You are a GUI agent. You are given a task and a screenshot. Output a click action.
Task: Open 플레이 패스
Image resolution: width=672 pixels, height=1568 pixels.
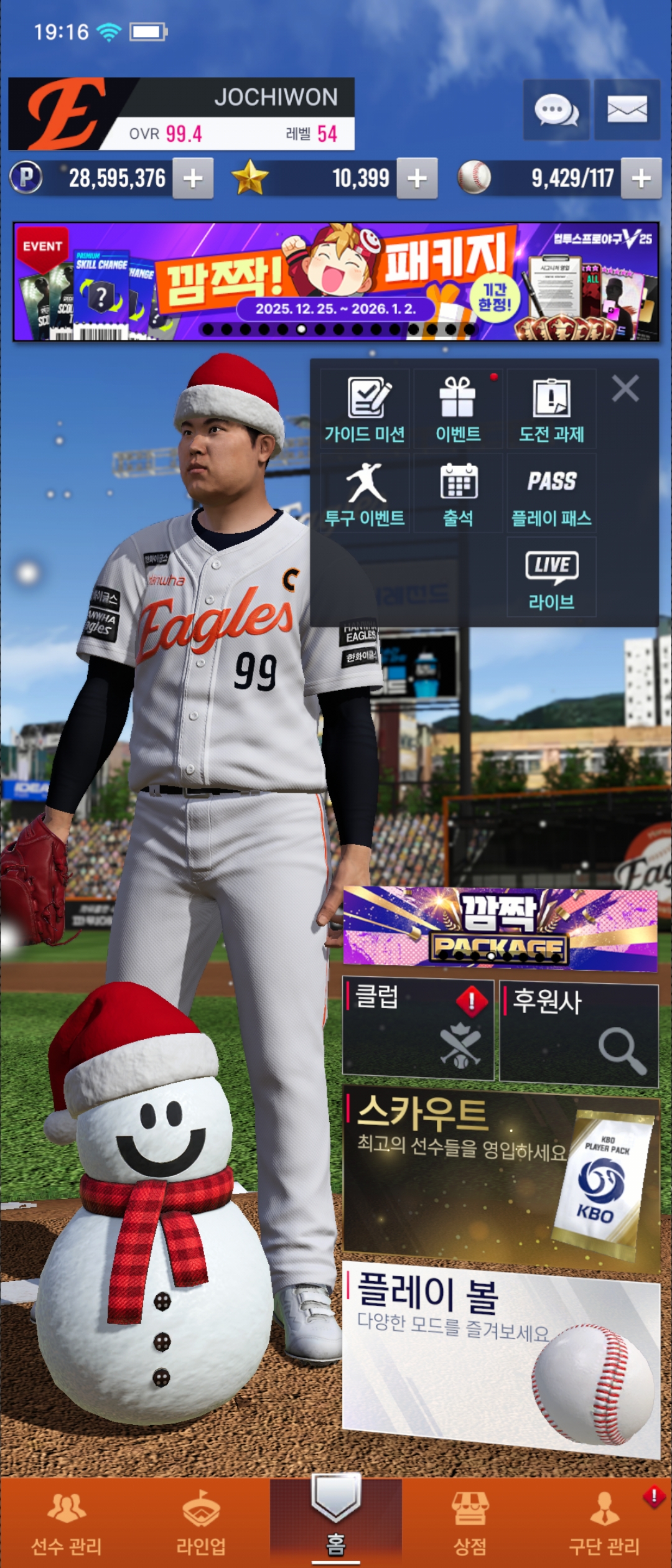click(x=551, y=493)
